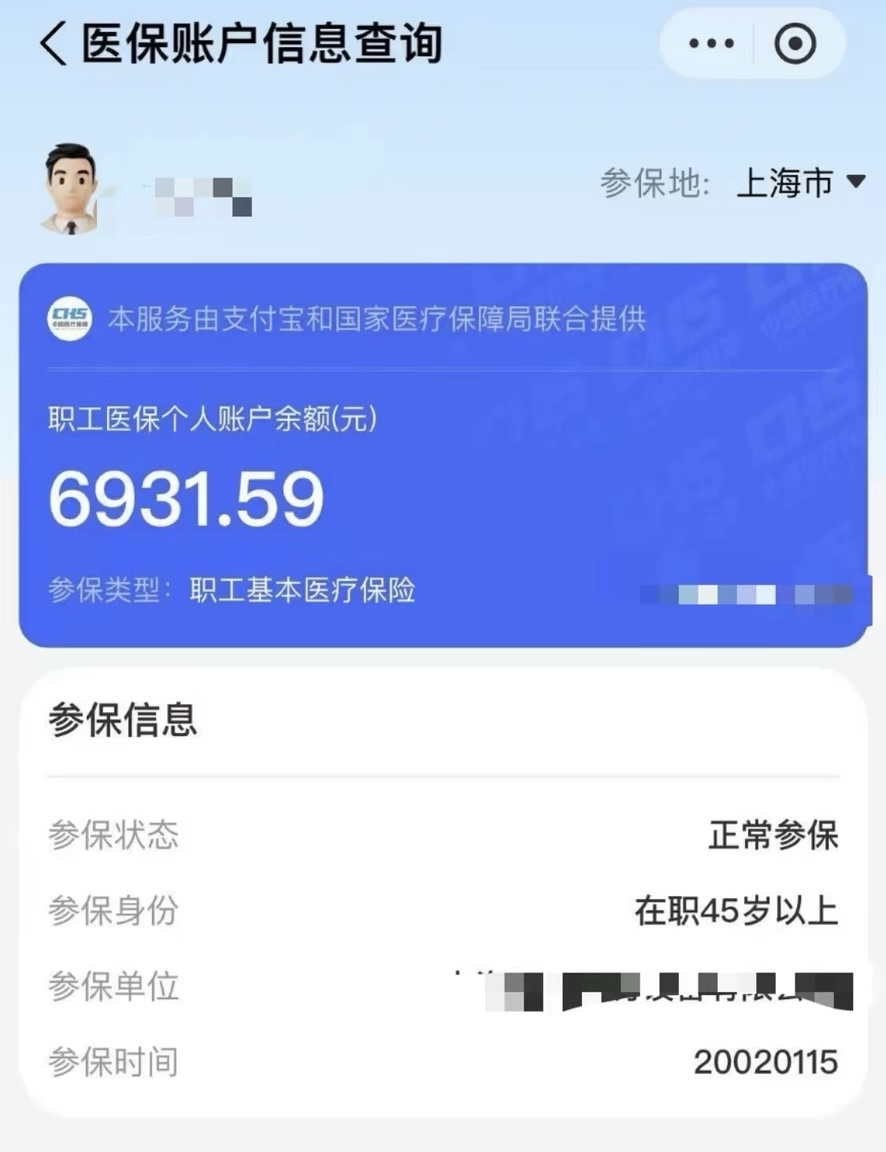Close the mini program via circle button
The height and width of the screenshot is (1152, 886).
click(796, 44)
